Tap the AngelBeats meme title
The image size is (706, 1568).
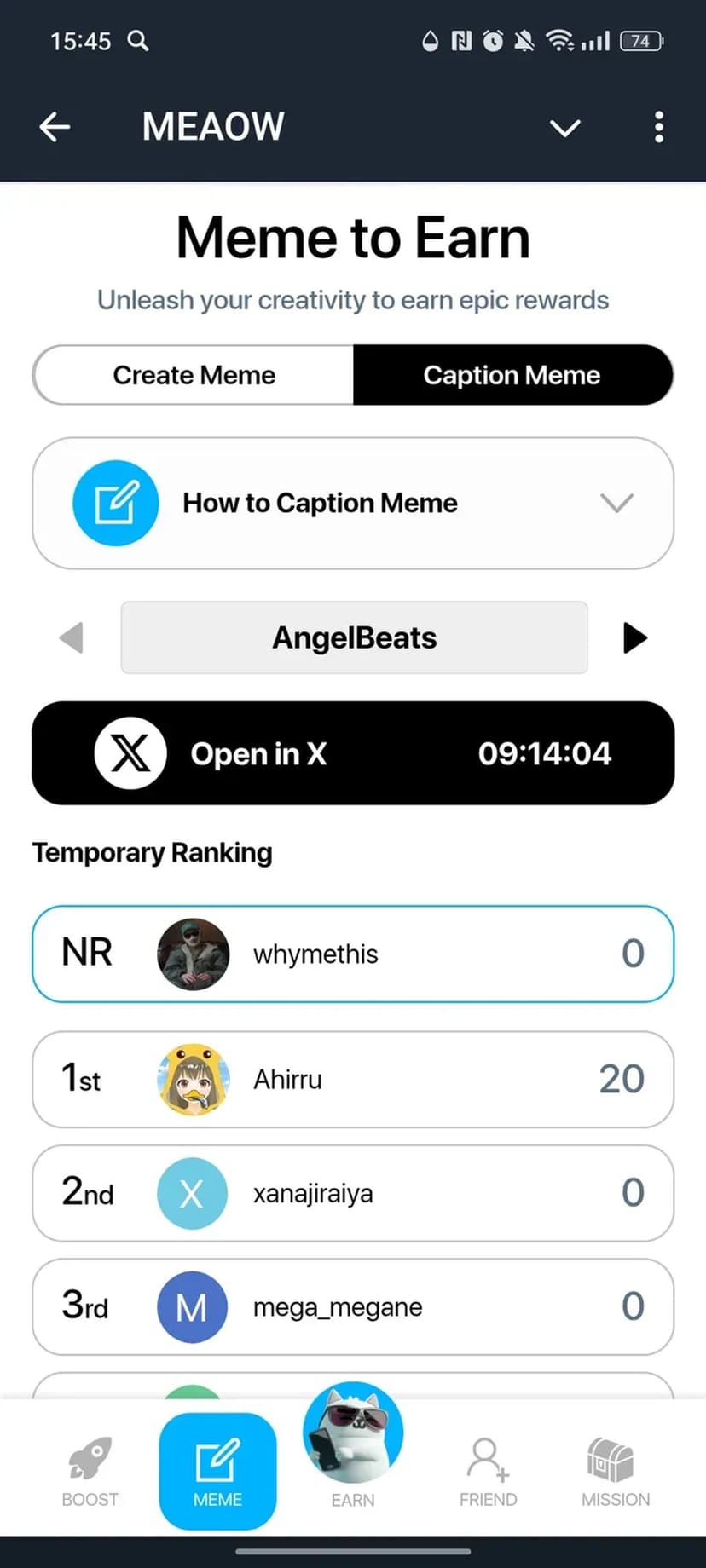click(354, 637)
